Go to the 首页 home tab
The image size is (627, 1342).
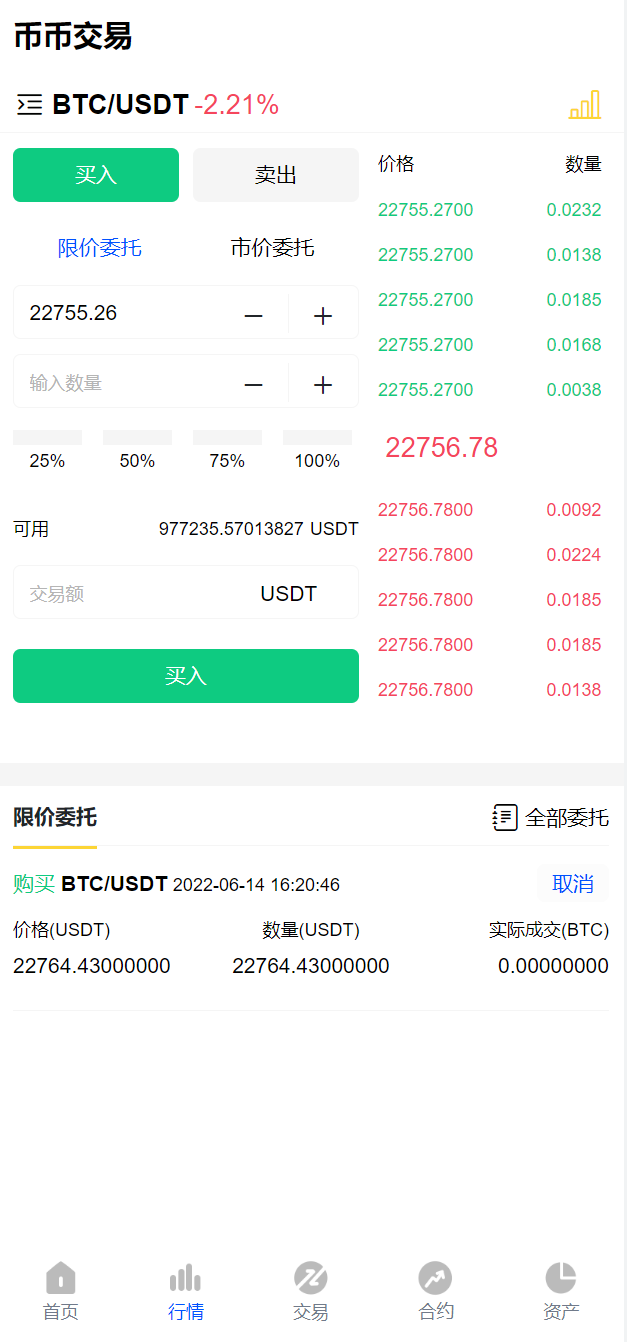point(61,1291)
